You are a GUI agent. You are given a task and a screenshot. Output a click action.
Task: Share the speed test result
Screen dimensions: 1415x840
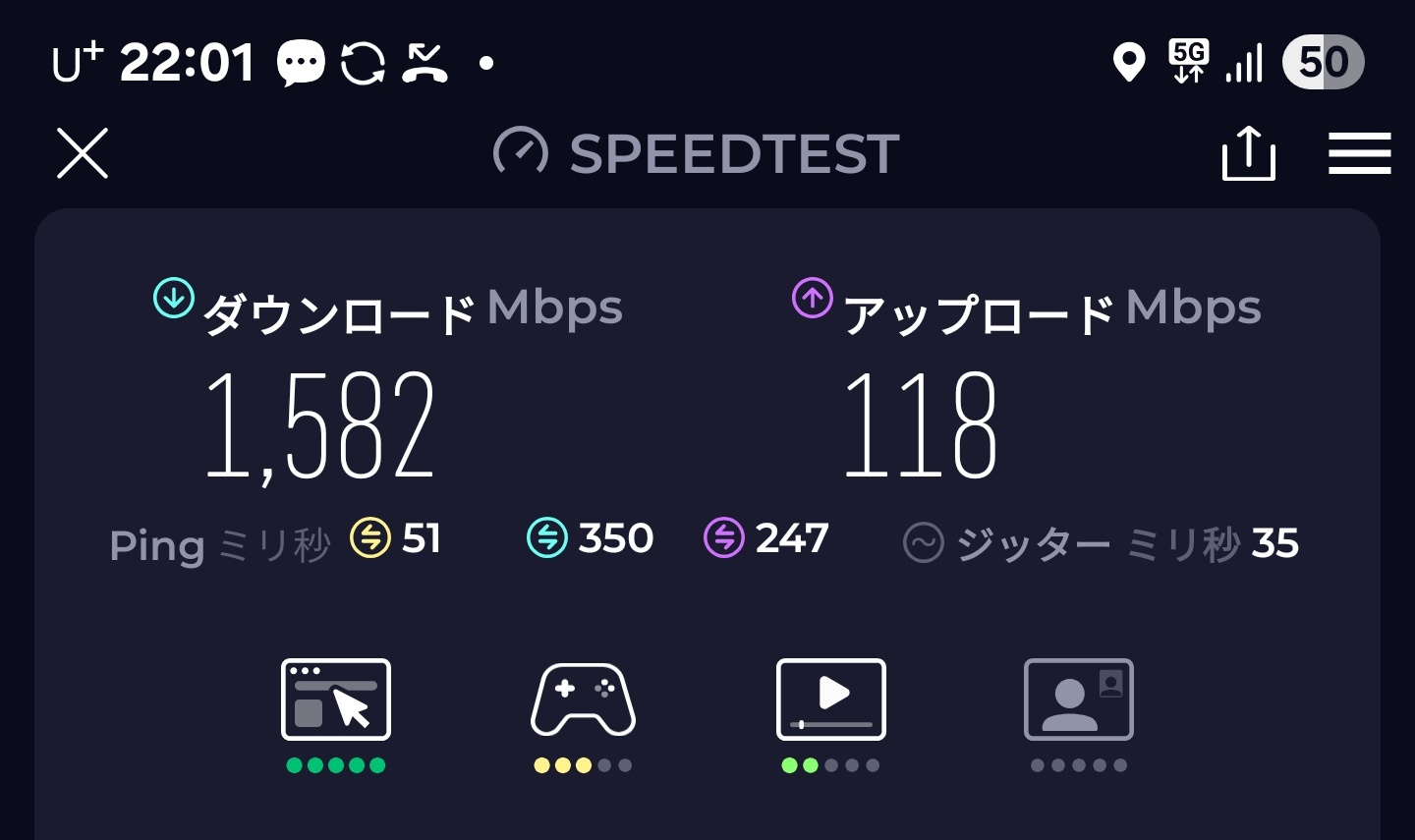[1248, 153]
